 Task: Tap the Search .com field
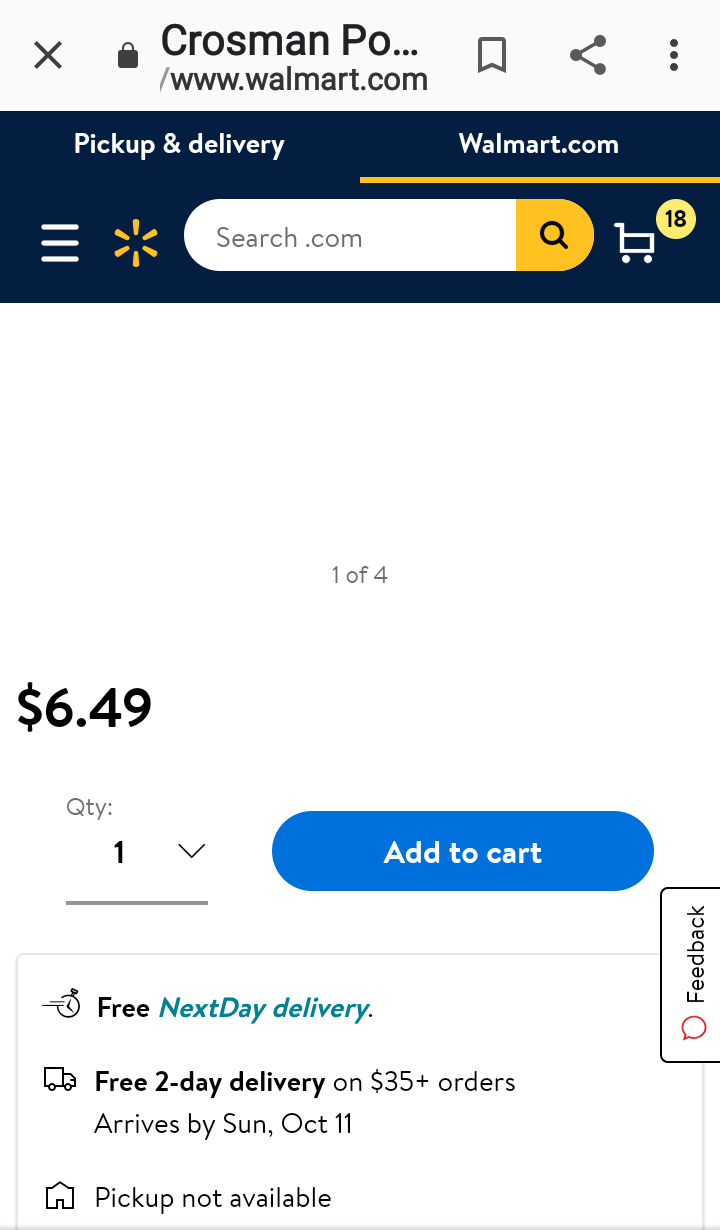pyautogui.click(x=350, y=237)
